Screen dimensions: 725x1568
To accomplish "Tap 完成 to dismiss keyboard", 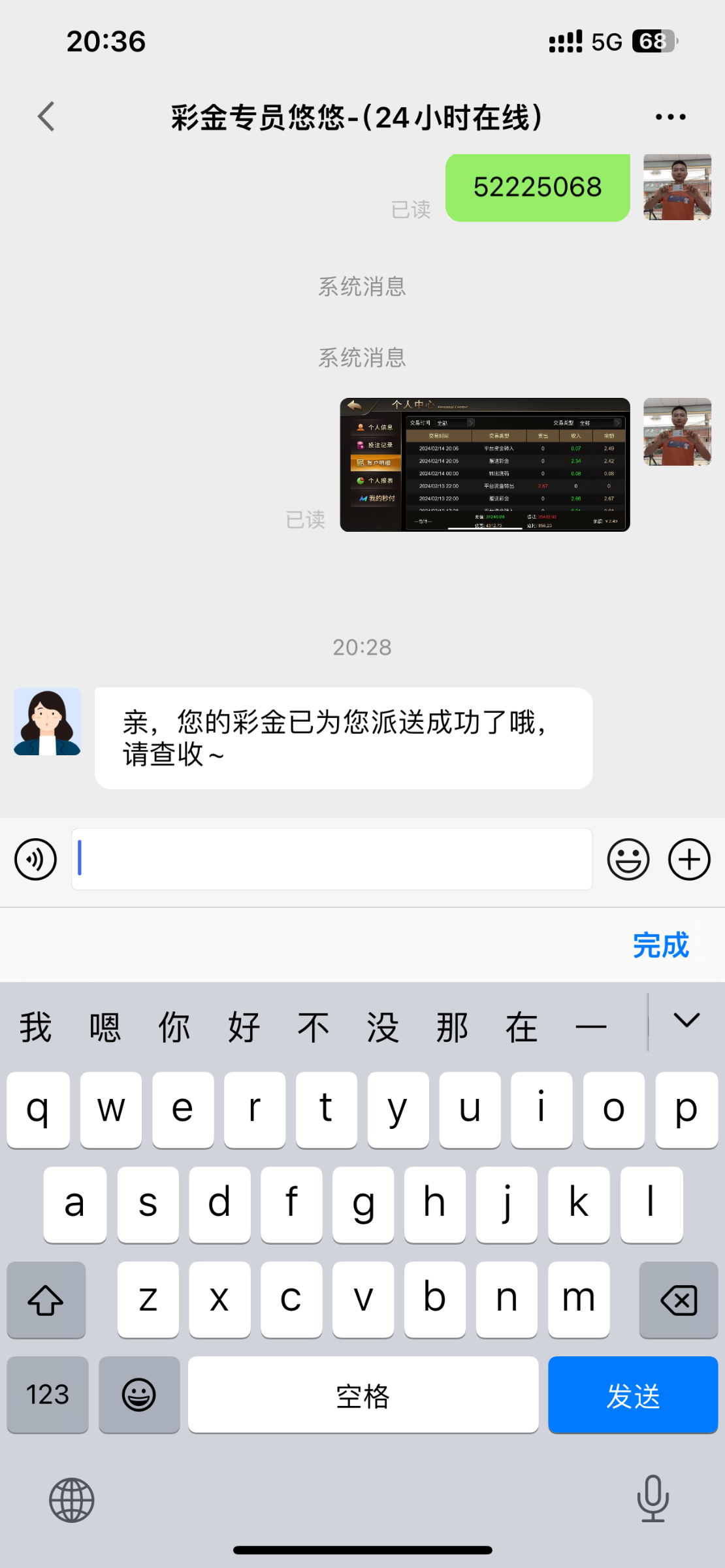I will [660, 945].
